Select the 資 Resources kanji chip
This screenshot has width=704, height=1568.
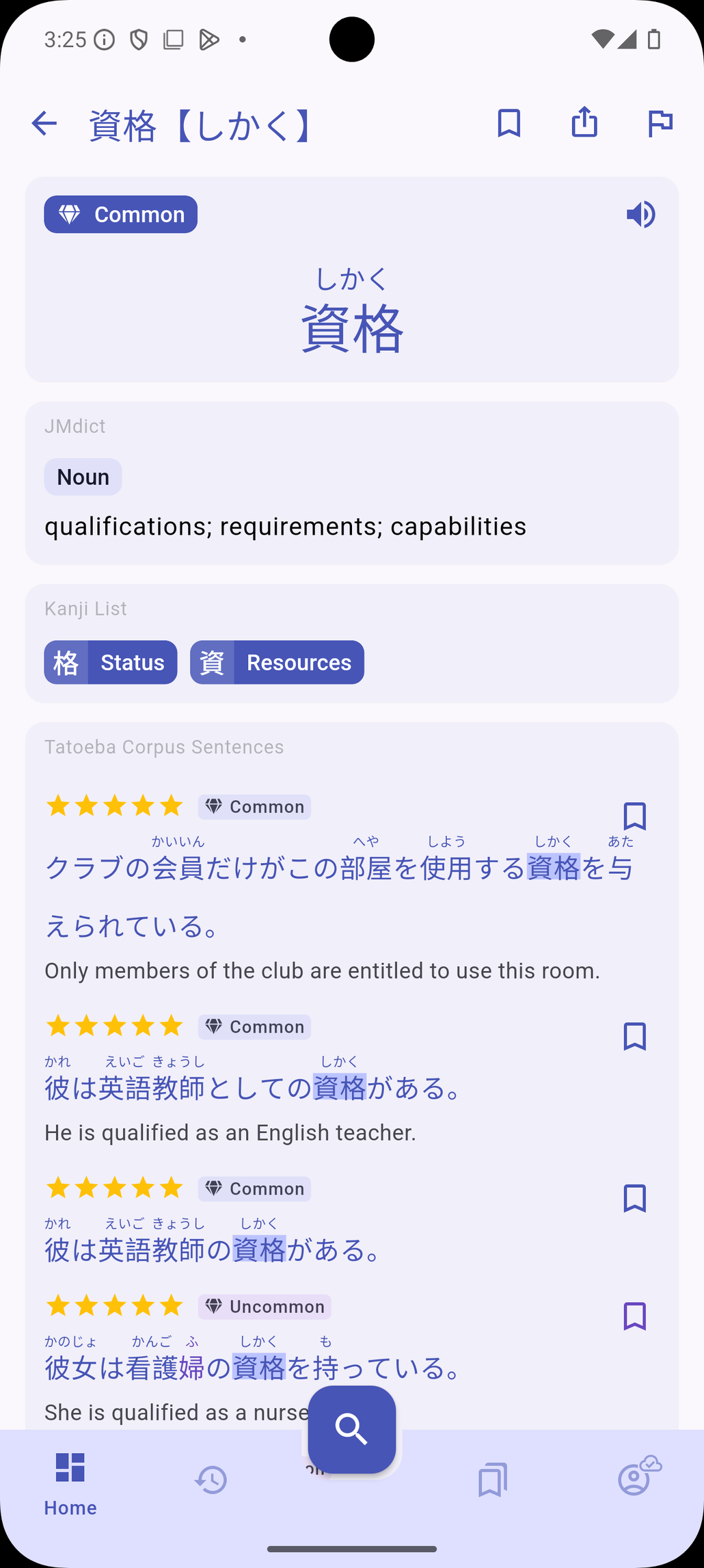[x=277, y=662]
